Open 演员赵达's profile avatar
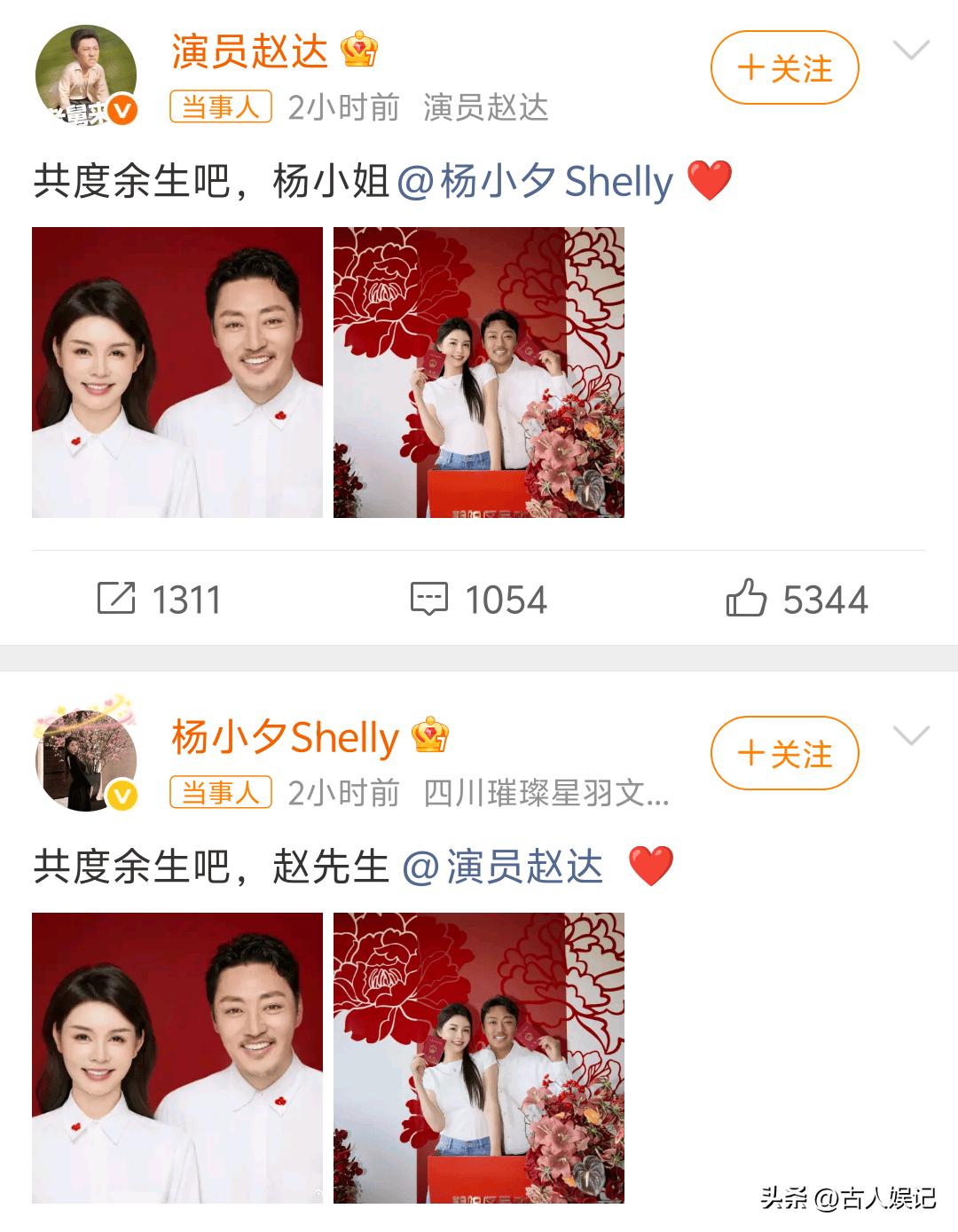 [86, 76]
